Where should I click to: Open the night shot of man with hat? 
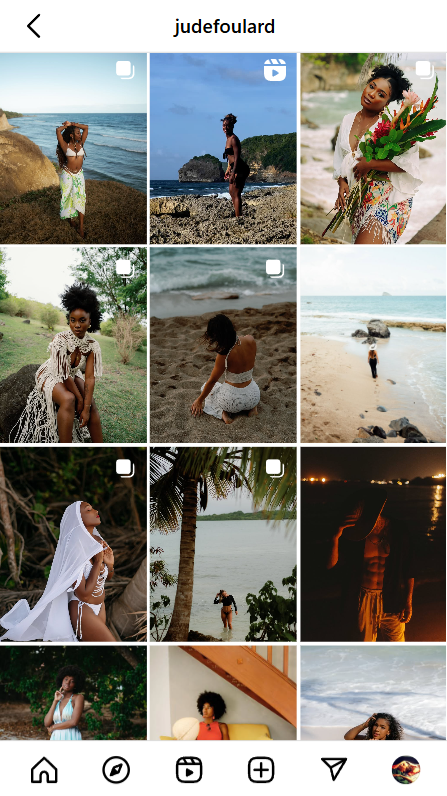pyautogui.click(x=373, y=544)
